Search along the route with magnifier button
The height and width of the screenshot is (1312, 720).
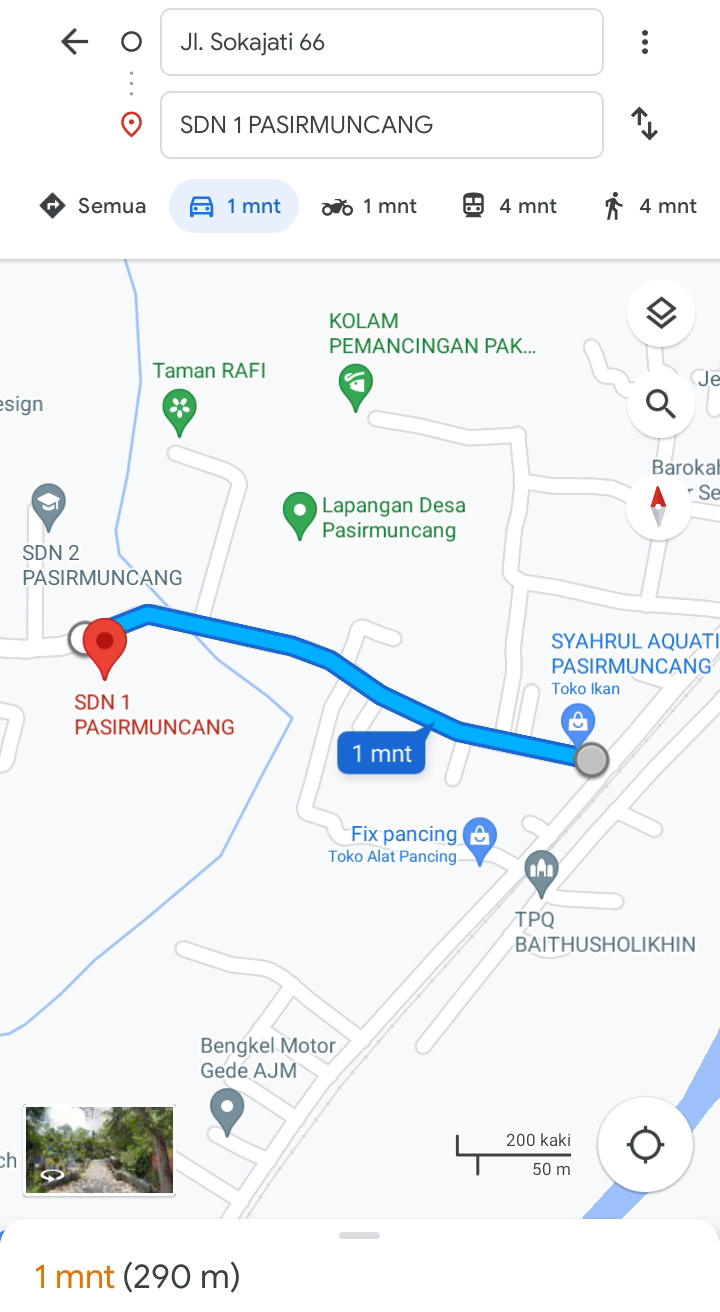[661, 404]
